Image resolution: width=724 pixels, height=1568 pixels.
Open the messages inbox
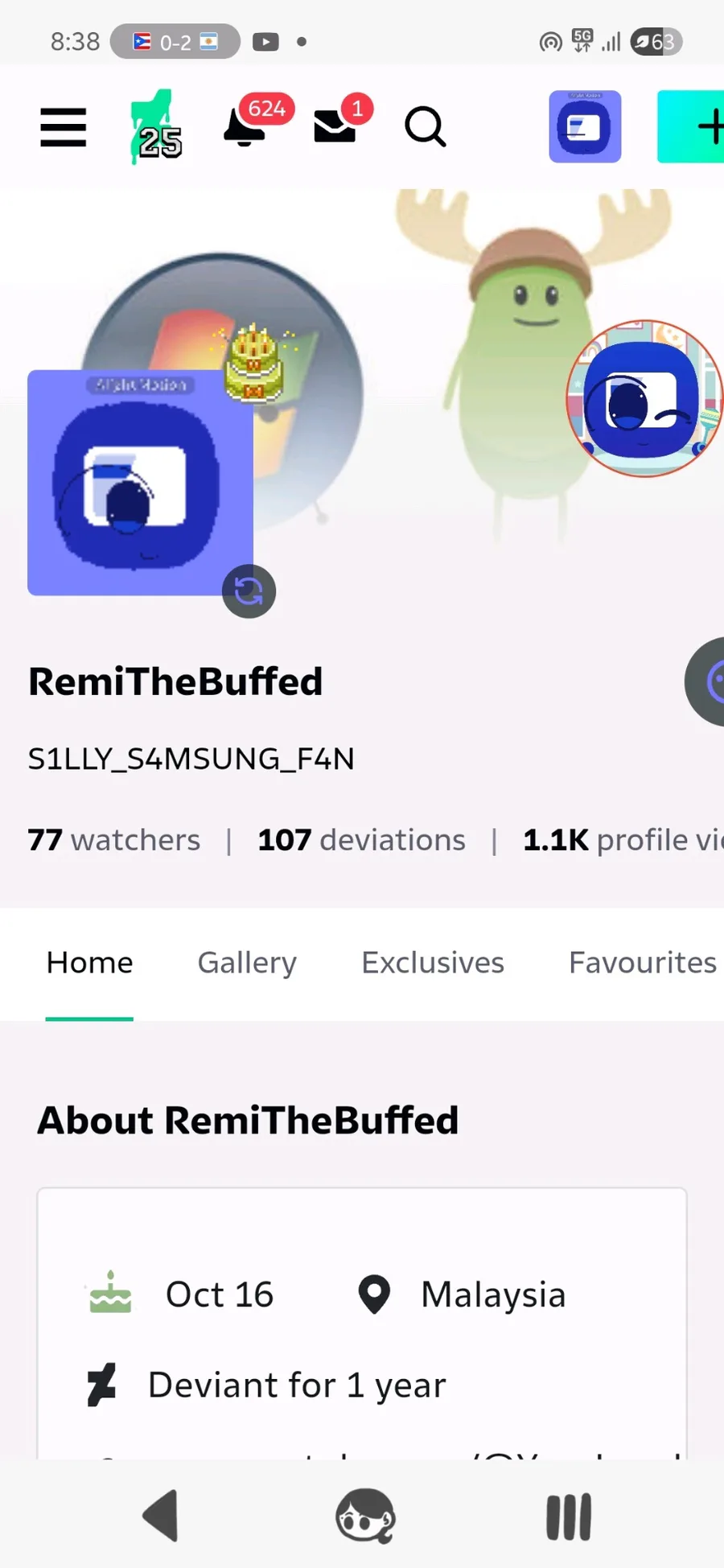tap(335, 127)
